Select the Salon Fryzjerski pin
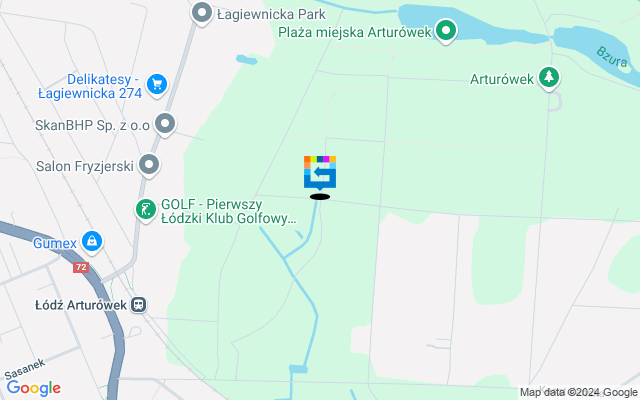 click(149, 164)
